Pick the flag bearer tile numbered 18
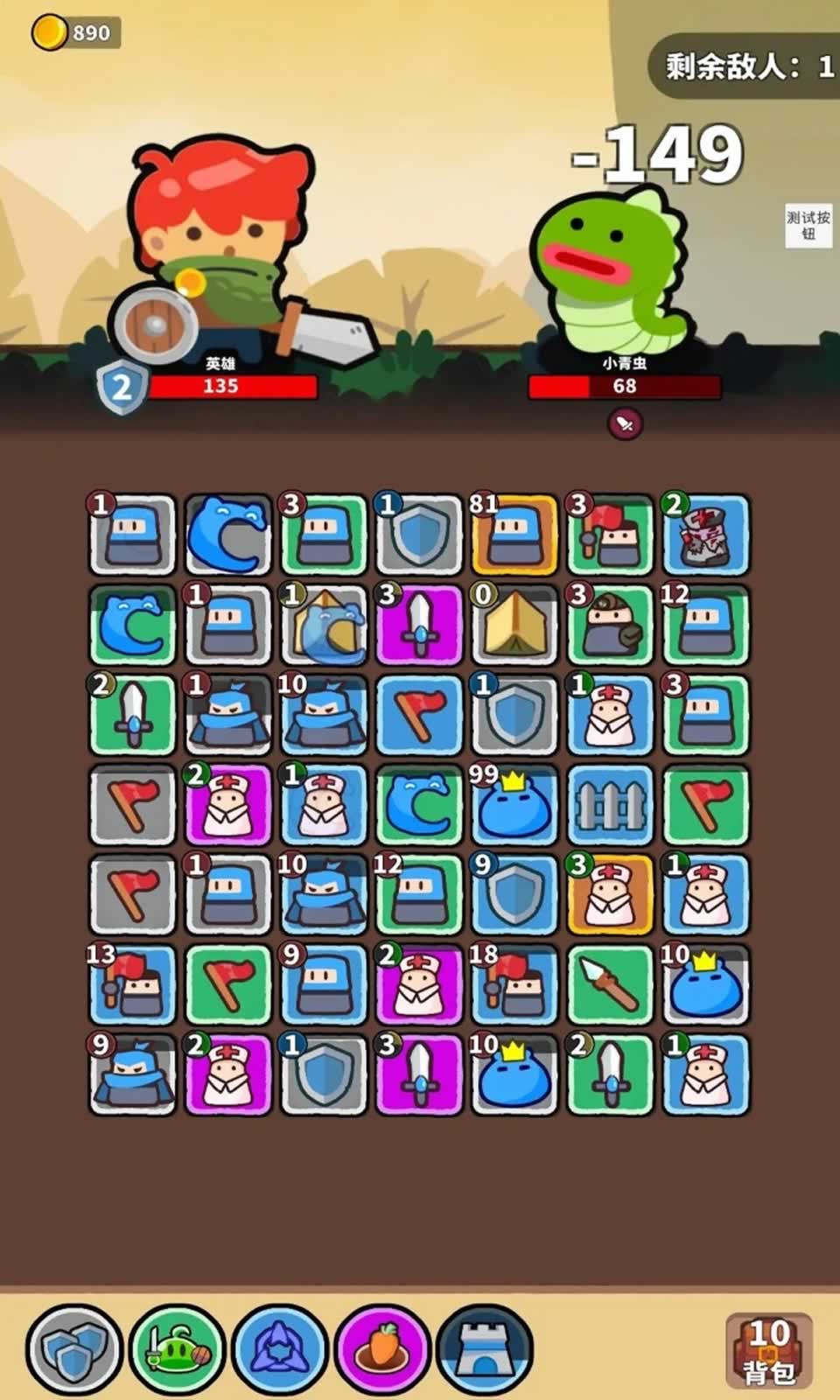The width and height of the screenshot is (840, 1400). (514, 985)
